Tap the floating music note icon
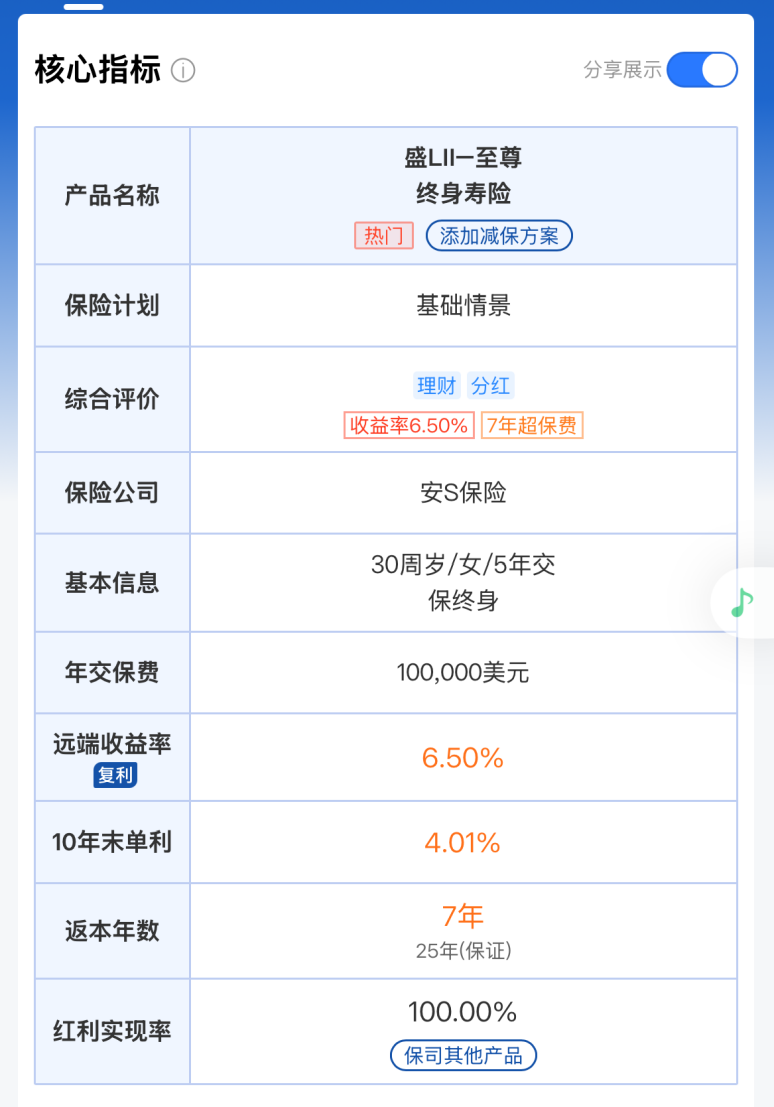 tap(742, 602)
